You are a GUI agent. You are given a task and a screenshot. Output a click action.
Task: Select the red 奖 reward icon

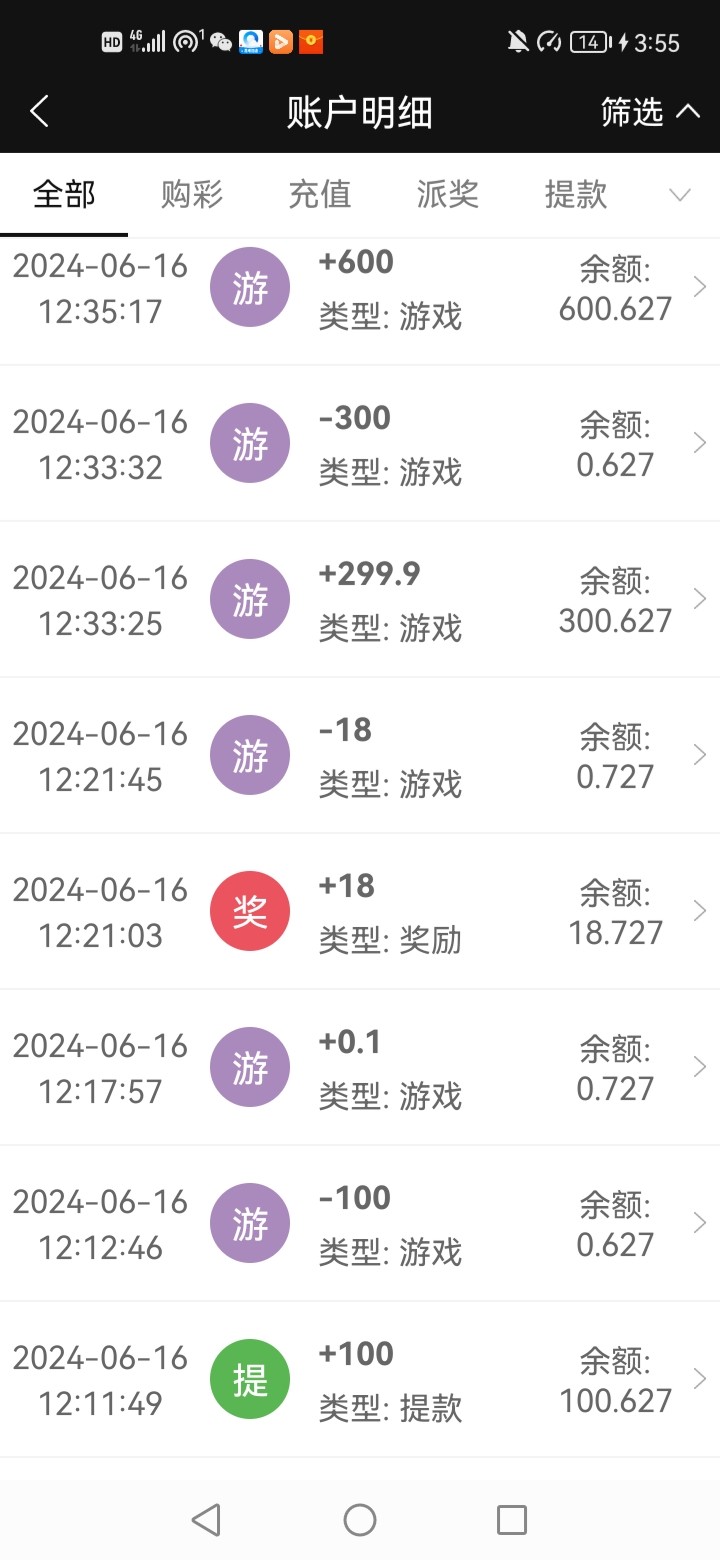pyautogui.click(x=249, y=910)
